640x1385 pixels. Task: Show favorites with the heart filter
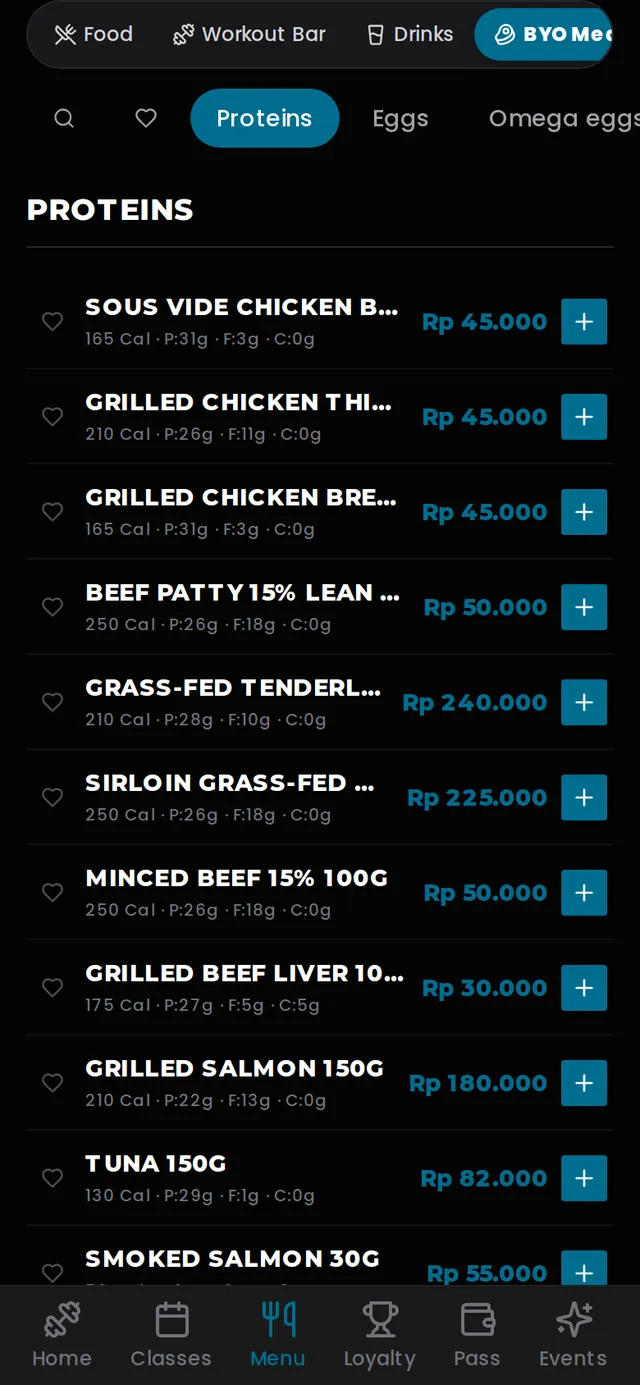[x=146, y=118]
